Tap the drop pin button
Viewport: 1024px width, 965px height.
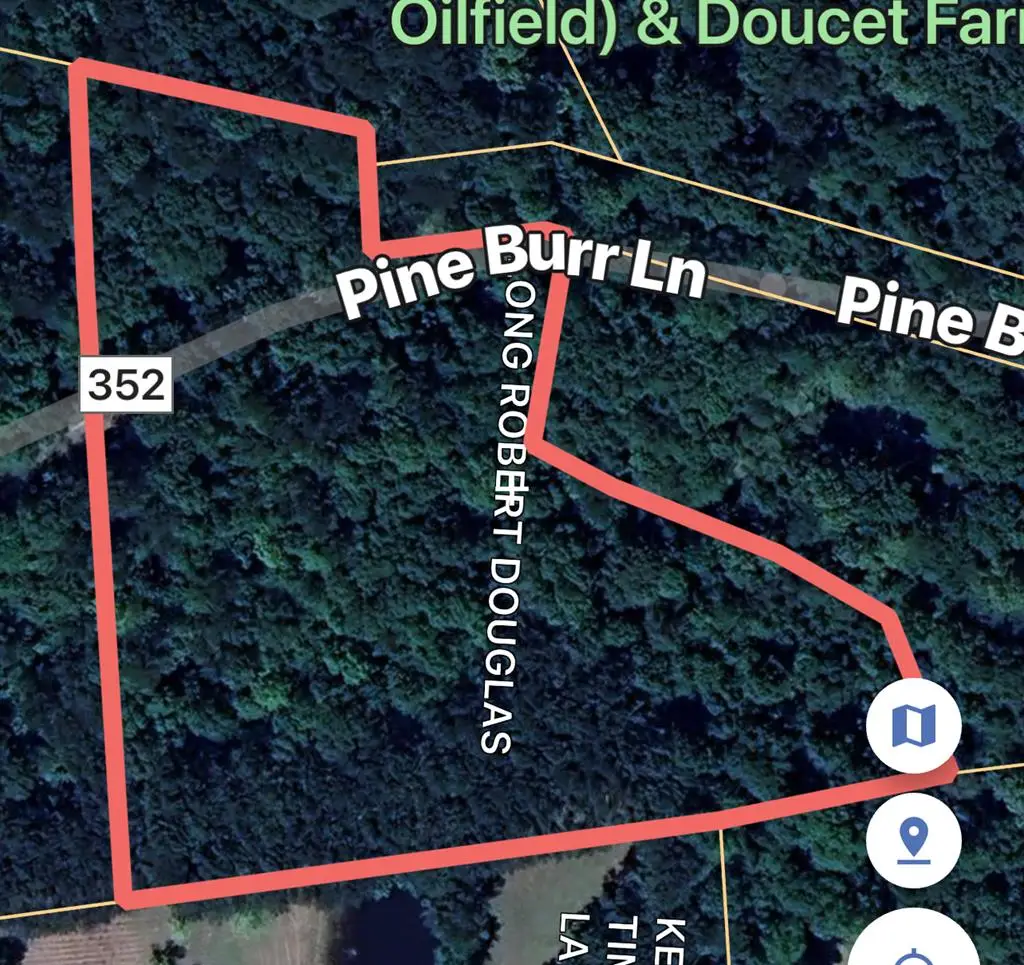[913, 839]
